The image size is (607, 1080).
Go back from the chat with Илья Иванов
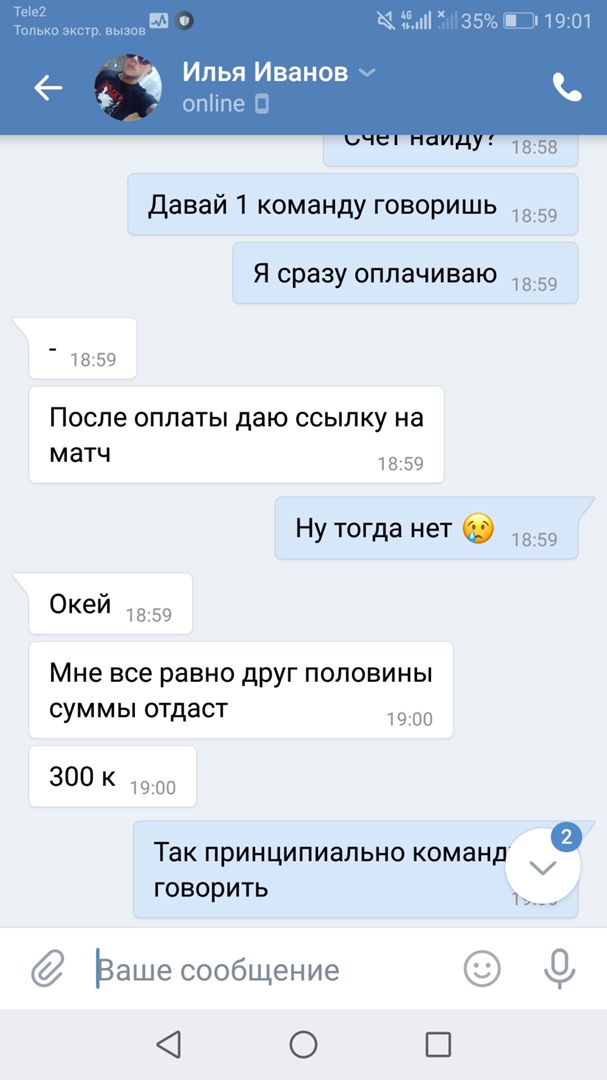coord(48,88)
